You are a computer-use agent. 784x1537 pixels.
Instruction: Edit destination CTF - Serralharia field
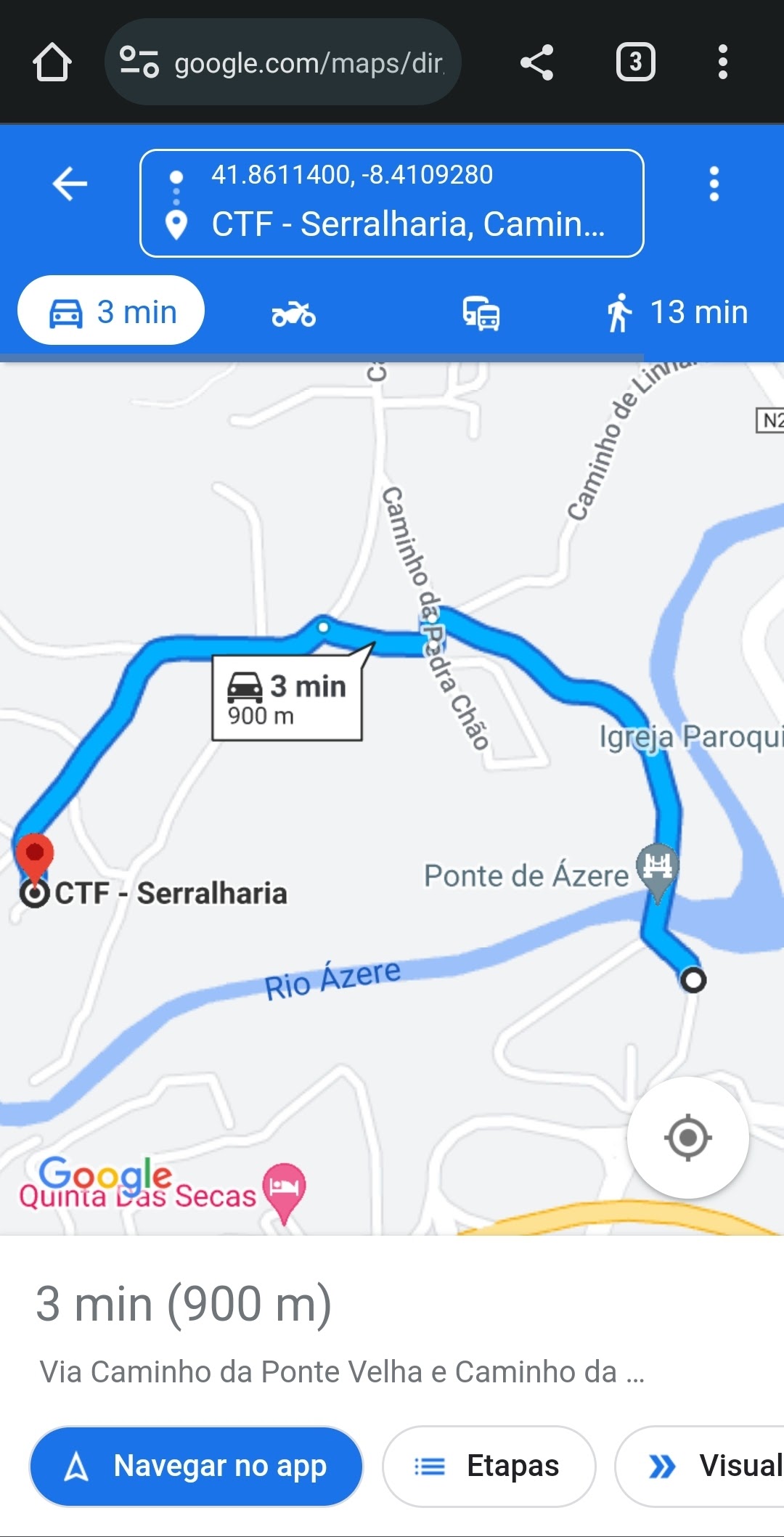coord(407,224)
